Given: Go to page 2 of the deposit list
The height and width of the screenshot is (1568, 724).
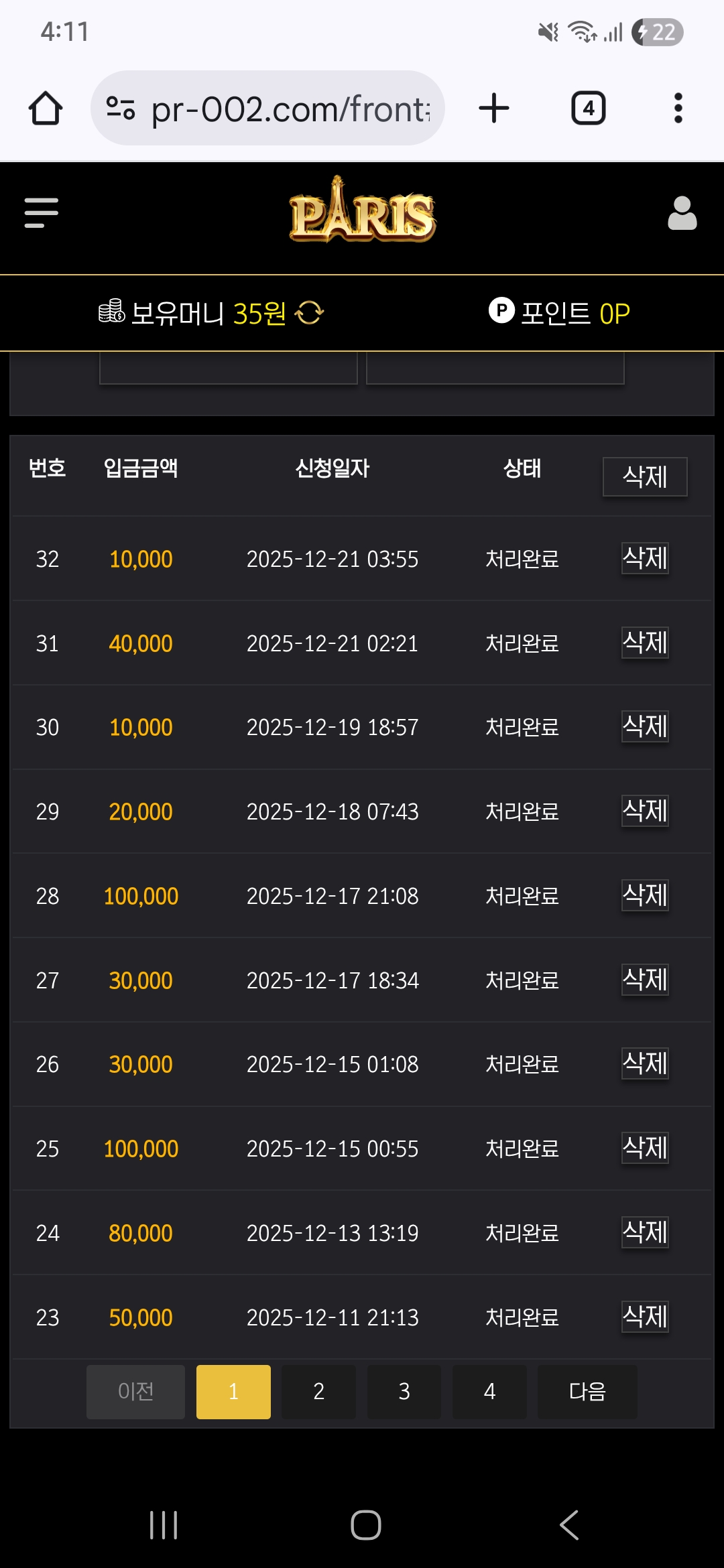Looking at the screenshot, I should click(x=318, y=1392).
